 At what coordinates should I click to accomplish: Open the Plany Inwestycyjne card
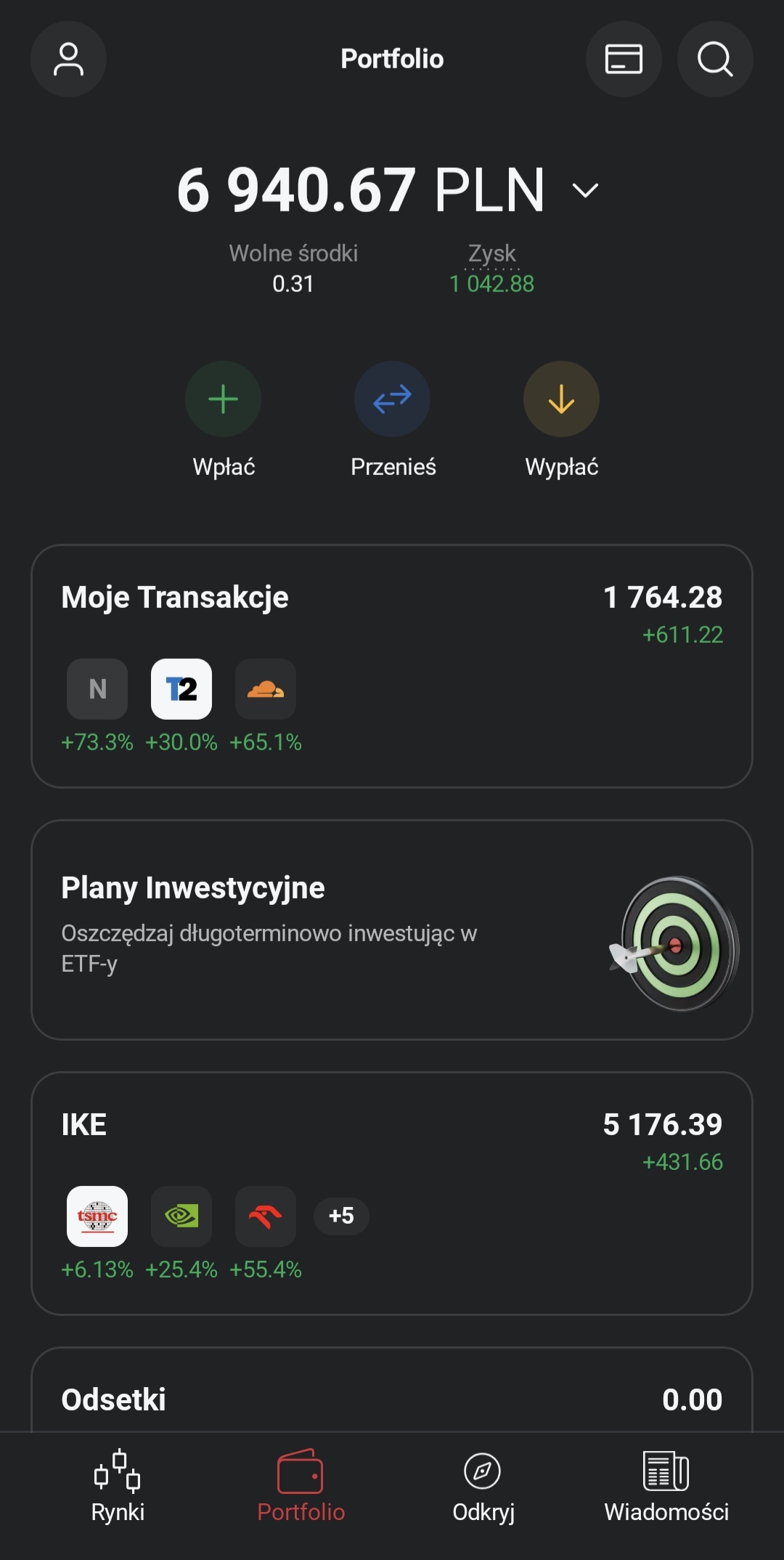392,930
